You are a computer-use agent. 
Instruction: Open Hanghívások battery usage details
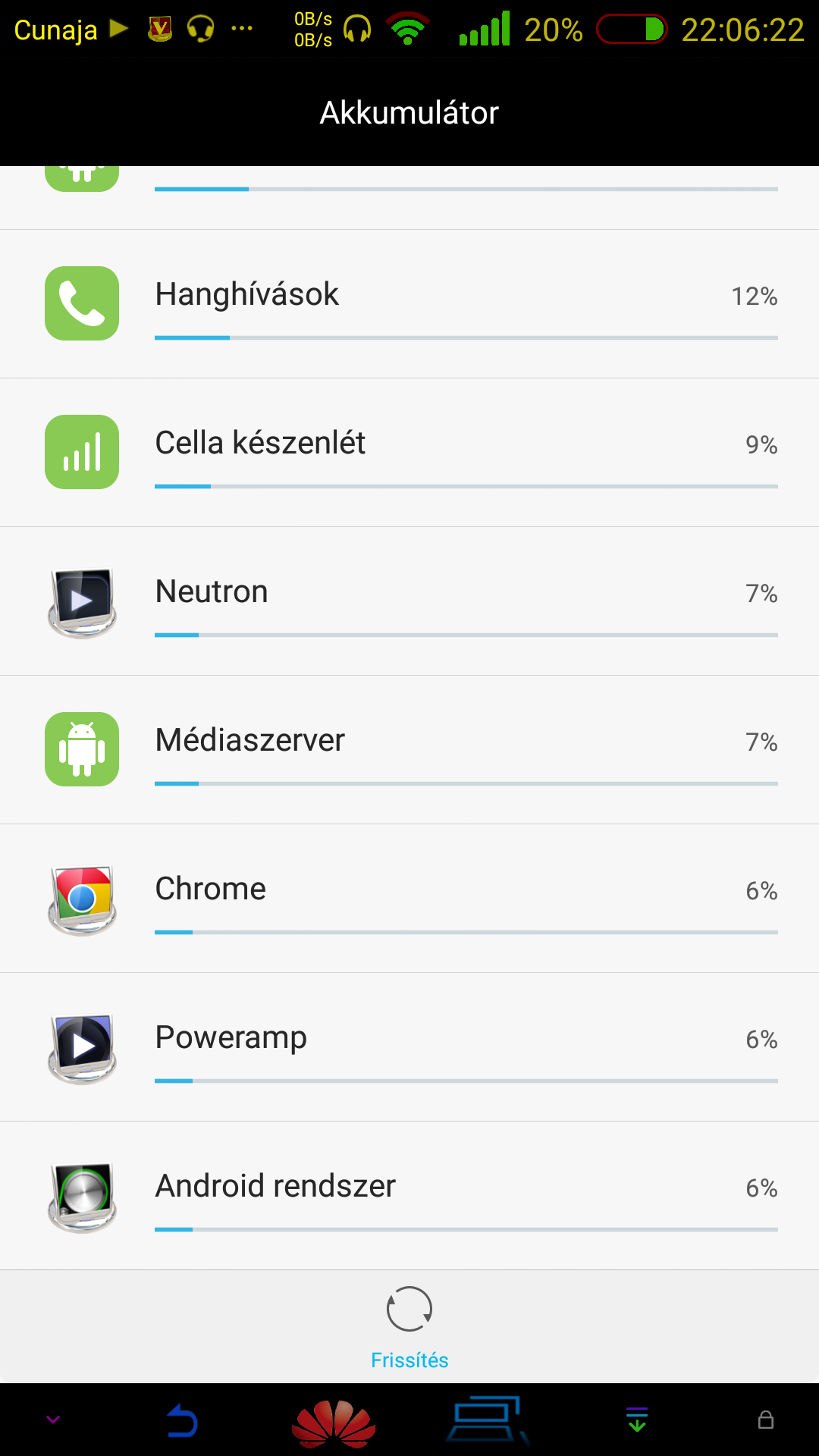tap(409, 303)
